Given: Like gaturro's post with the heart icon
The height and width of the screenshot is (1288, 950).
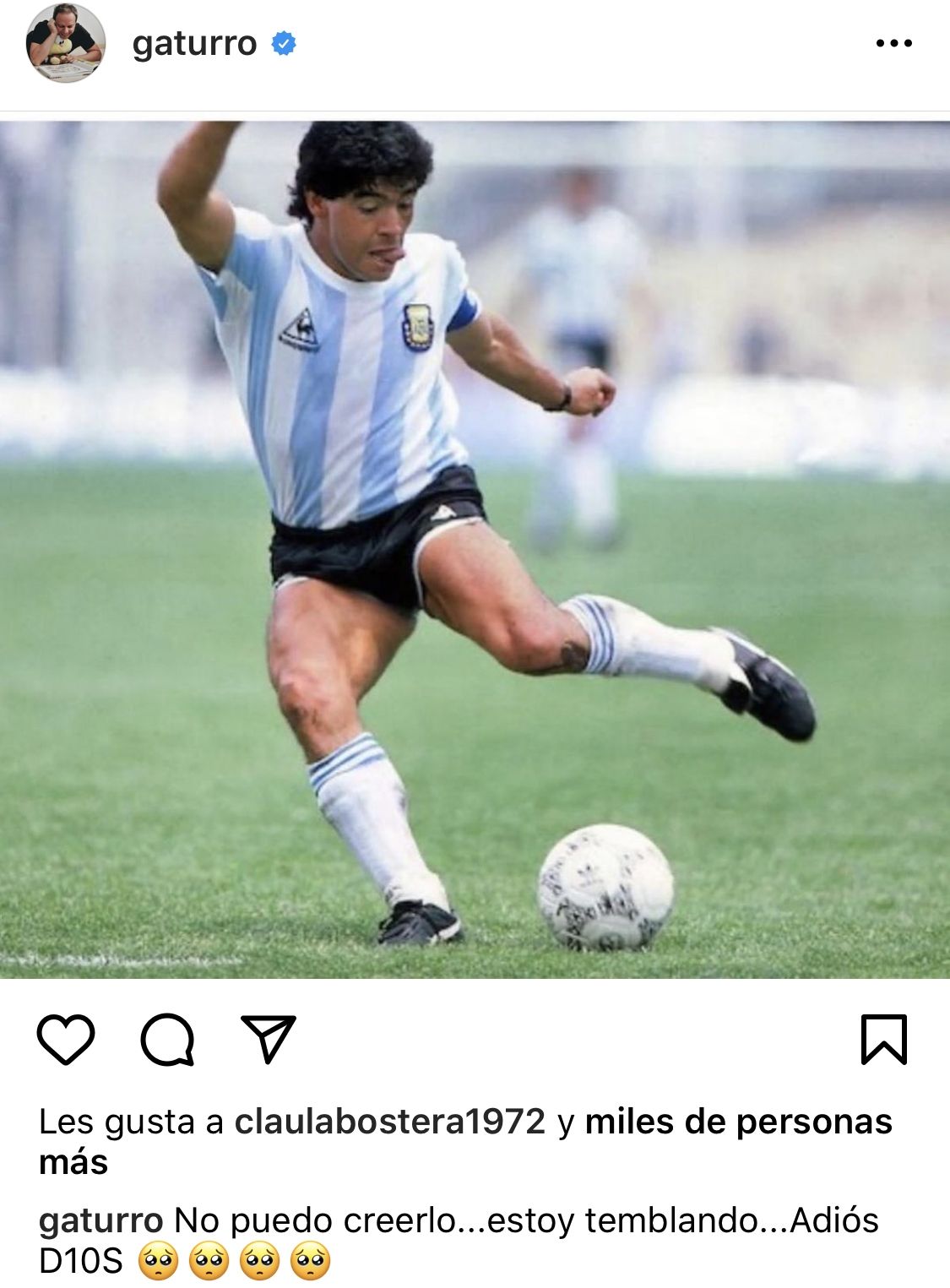Looking at the screenshot, I should click(66, 1039).
